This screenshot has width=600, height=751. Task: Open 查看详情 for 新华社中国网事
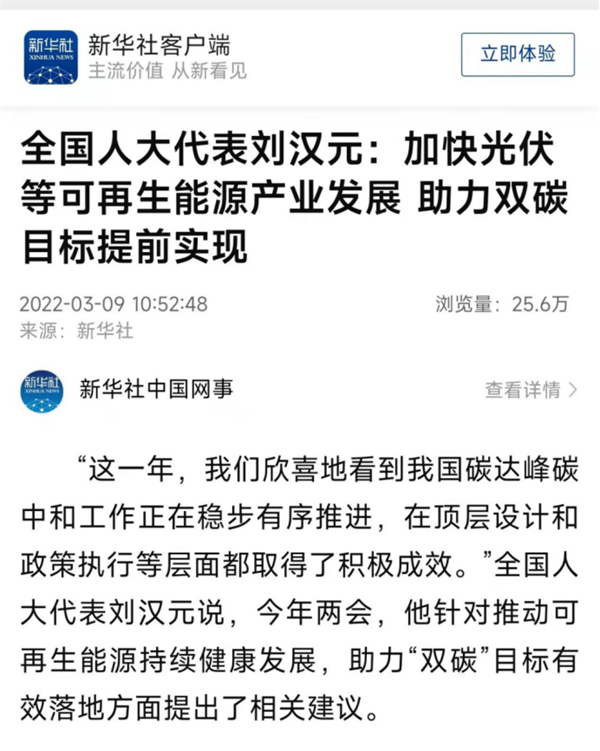530,390
